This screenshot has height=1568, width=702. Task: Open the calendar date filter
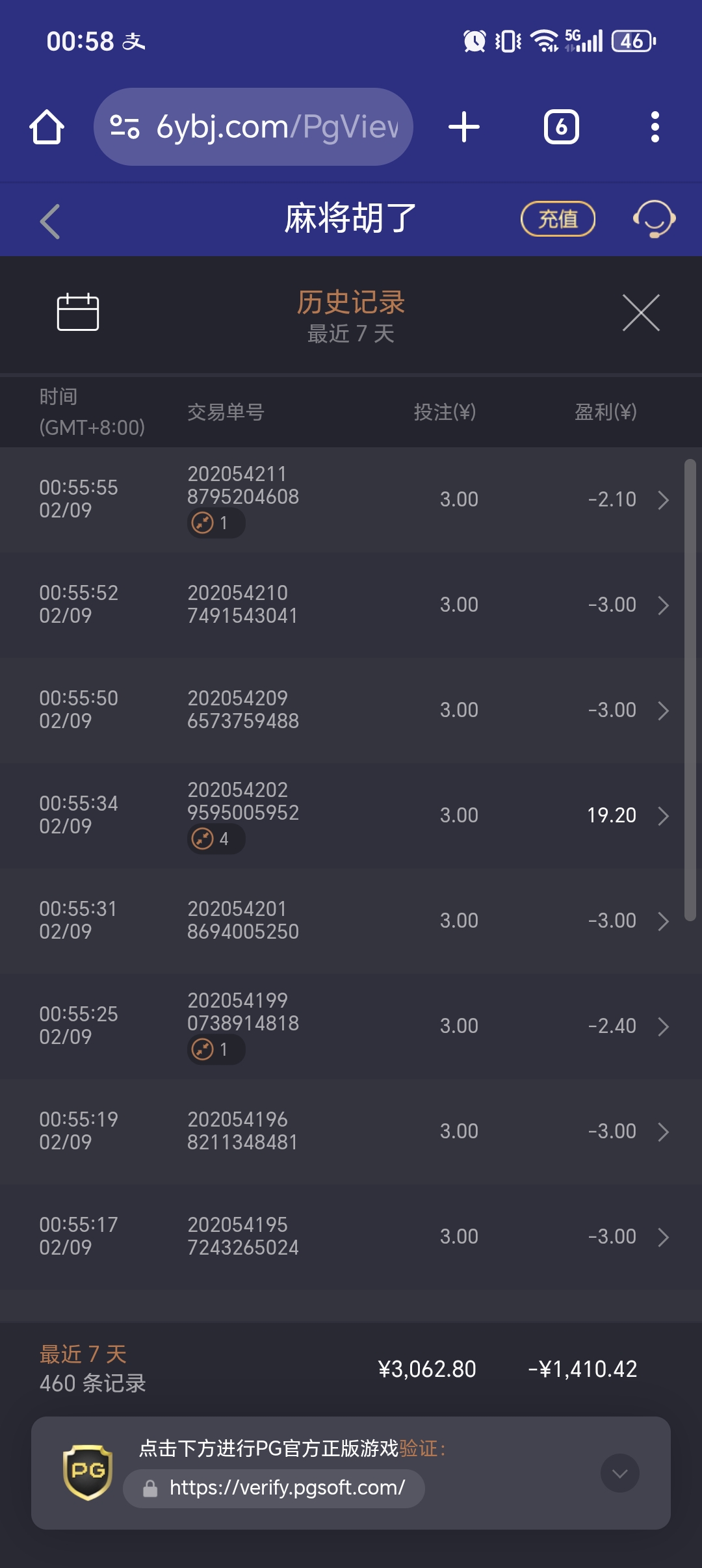point(78,313)
